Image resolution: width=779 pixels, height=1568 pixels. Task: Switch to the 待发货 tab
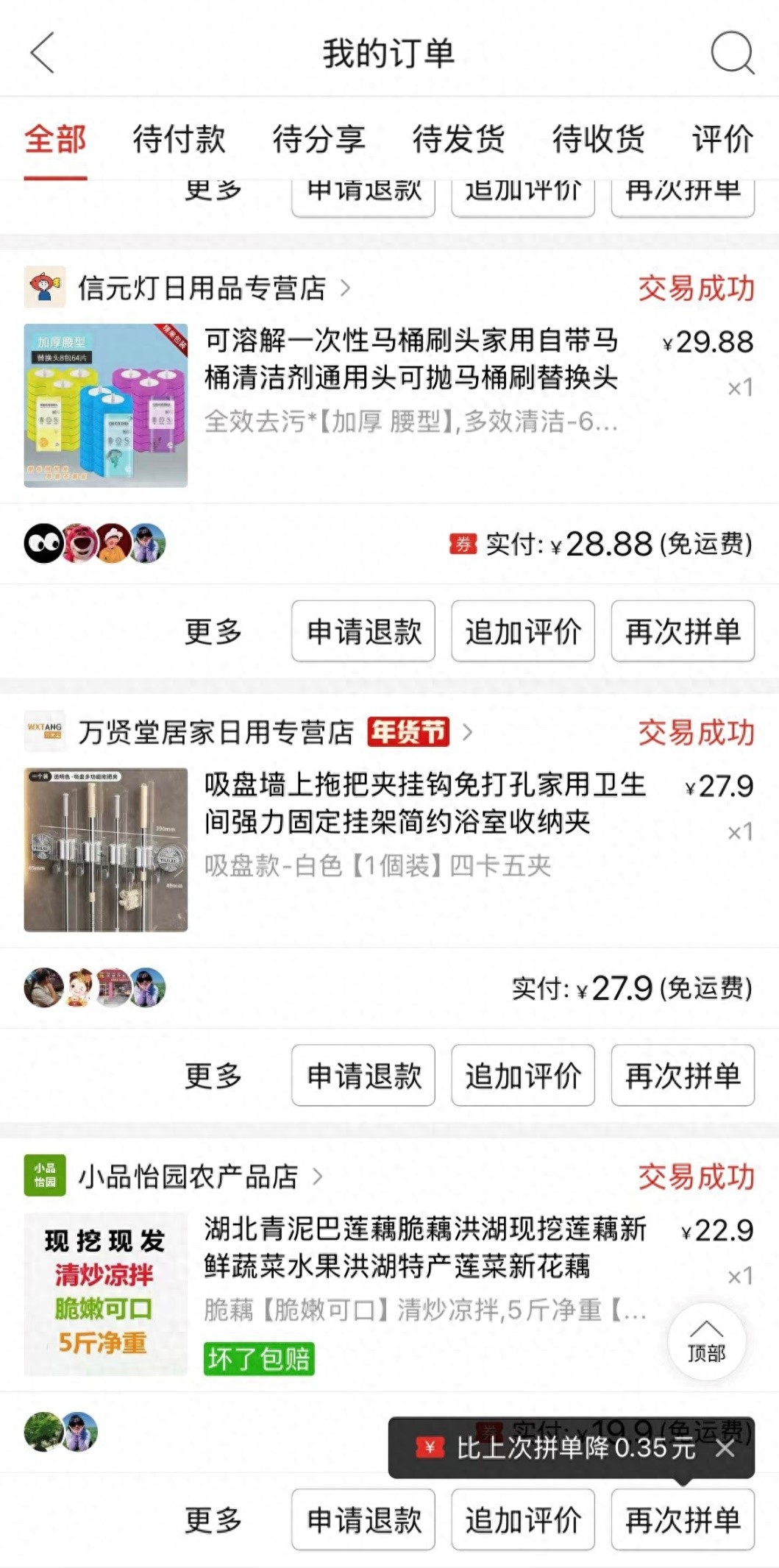coord(458,139)
